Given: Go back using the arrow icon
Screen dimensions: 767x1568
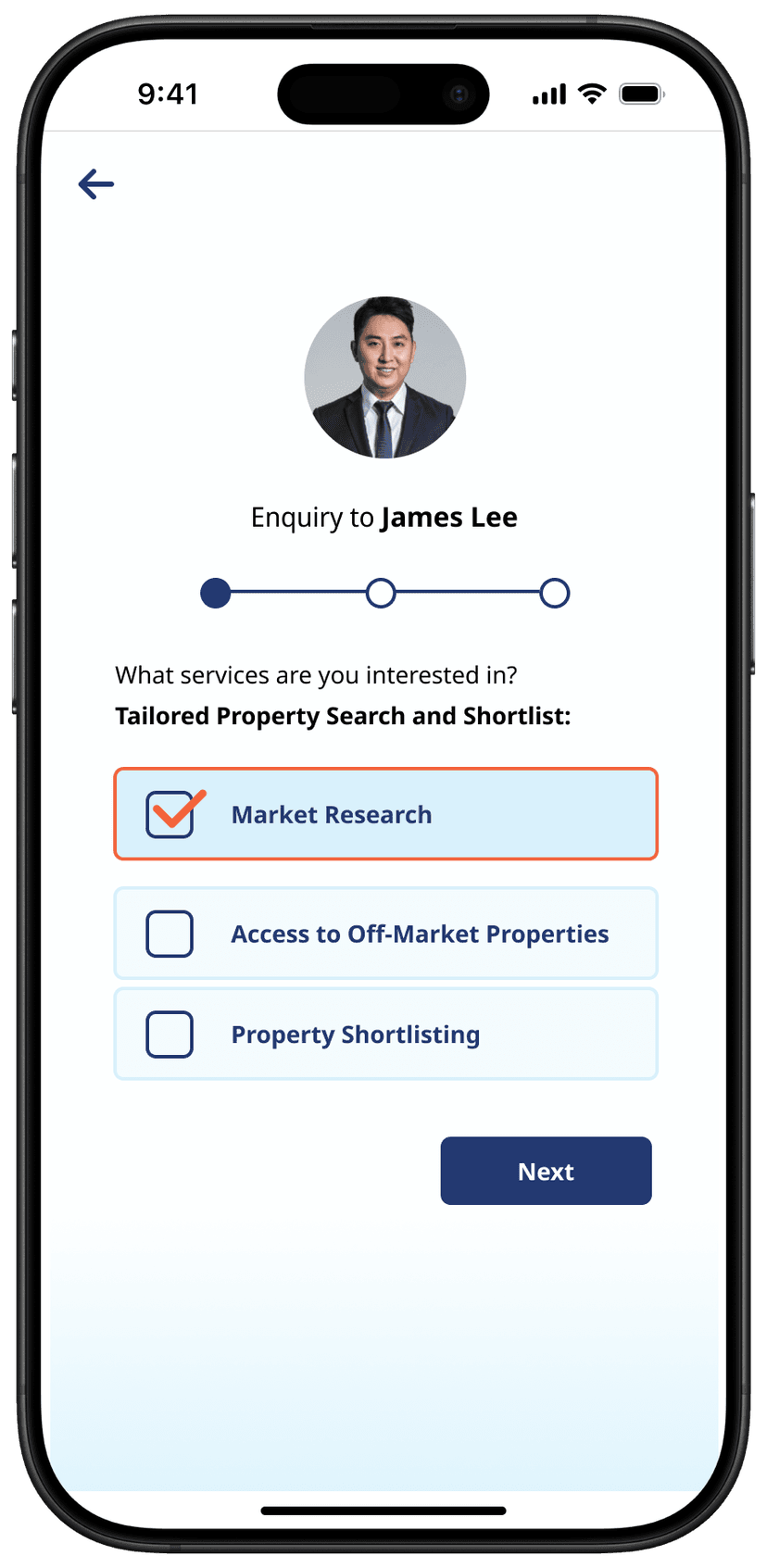Looking at the screenshot, I should click(x=96, y=184).
